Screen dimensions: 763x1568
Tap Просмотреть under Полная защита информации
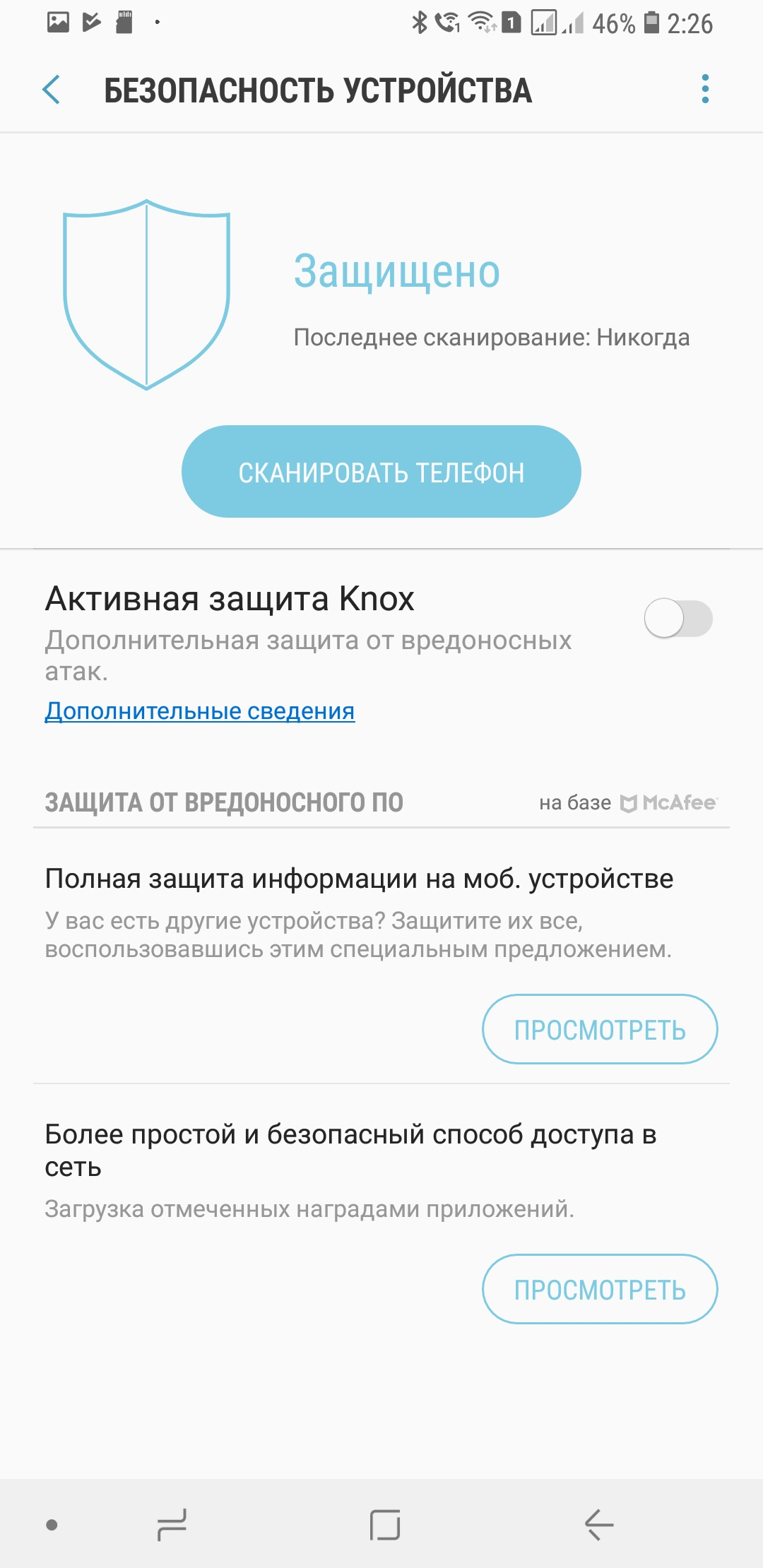point(600,1029)
